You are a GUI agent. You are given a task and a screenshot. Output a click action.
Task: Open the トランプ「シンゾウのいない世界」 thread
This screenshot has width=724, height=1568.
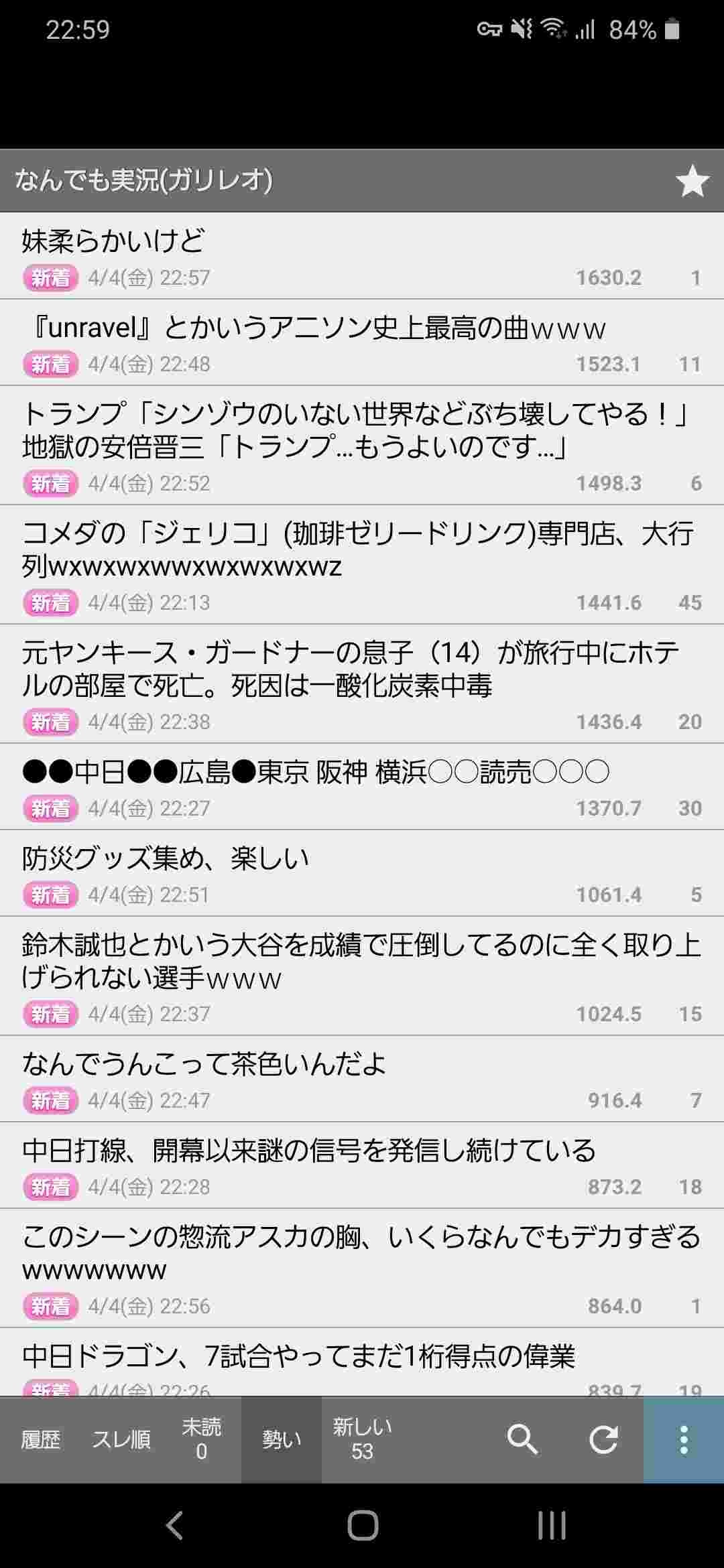click(x=362, y=444)
